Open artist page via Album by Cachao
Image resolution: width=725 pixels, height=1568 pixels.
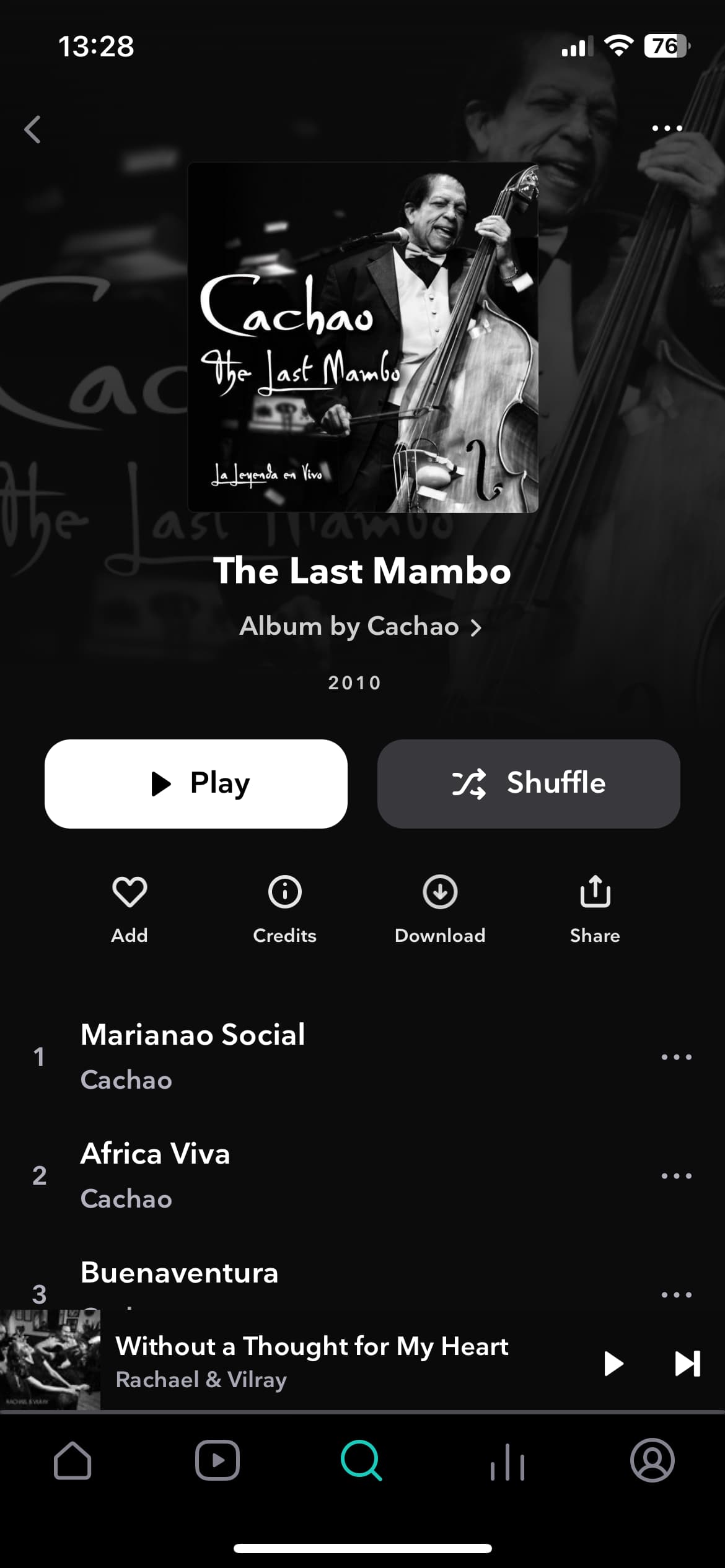(360, 627)
